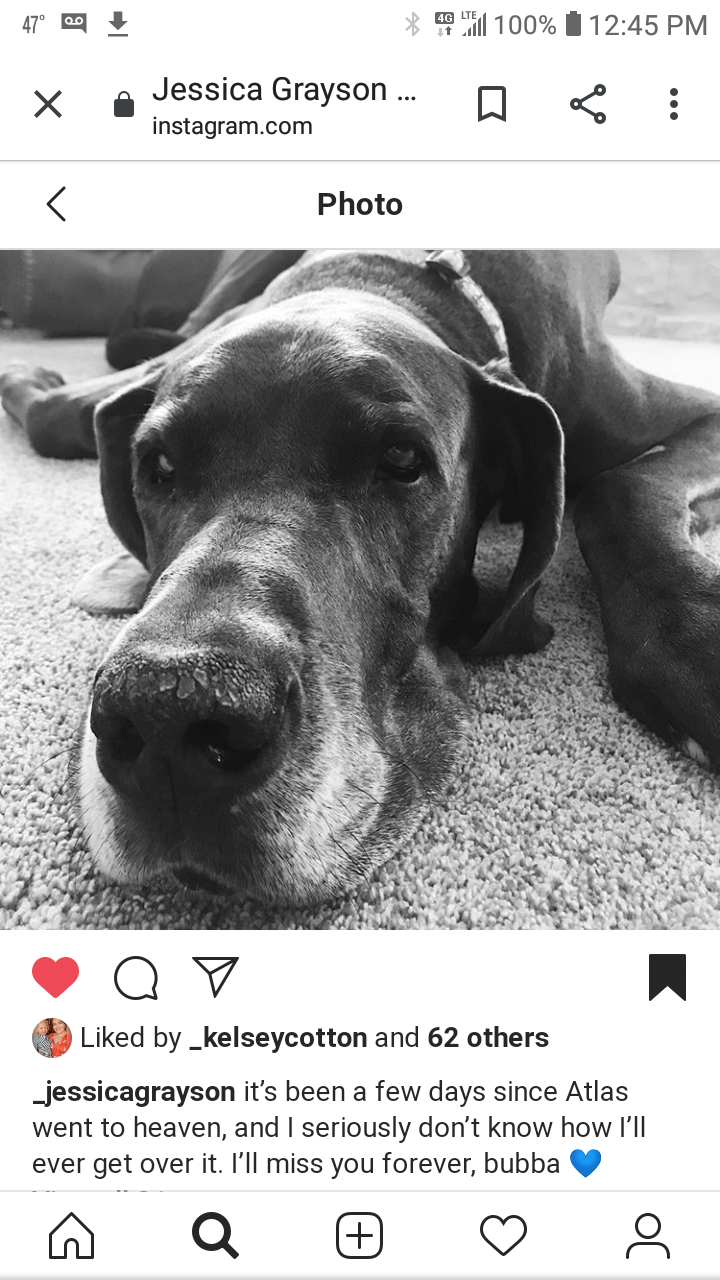Send the post via paper plane icon
Screen dimensions: 720x1280
point(215,977)
